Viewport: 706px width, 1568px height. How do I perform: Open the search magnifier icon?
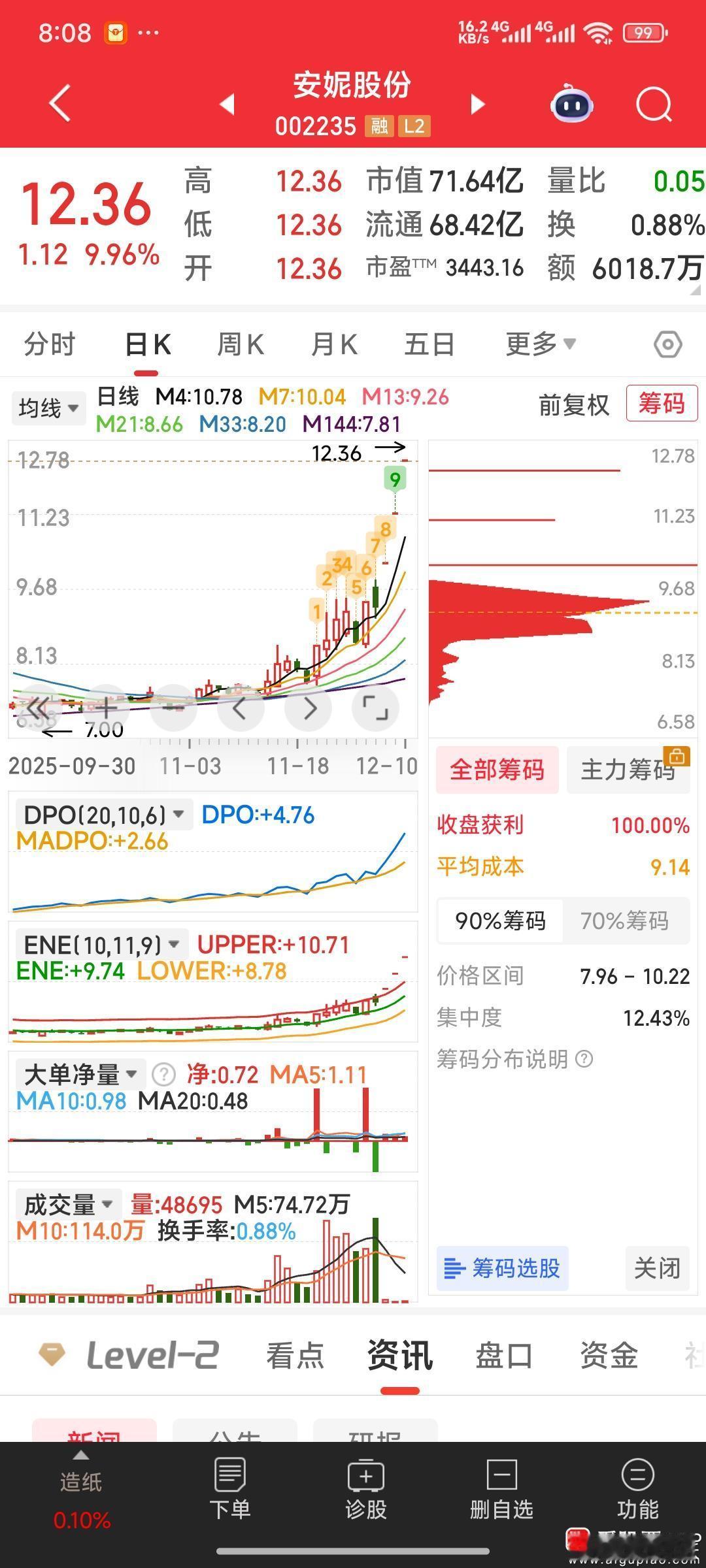click(654, 105)
